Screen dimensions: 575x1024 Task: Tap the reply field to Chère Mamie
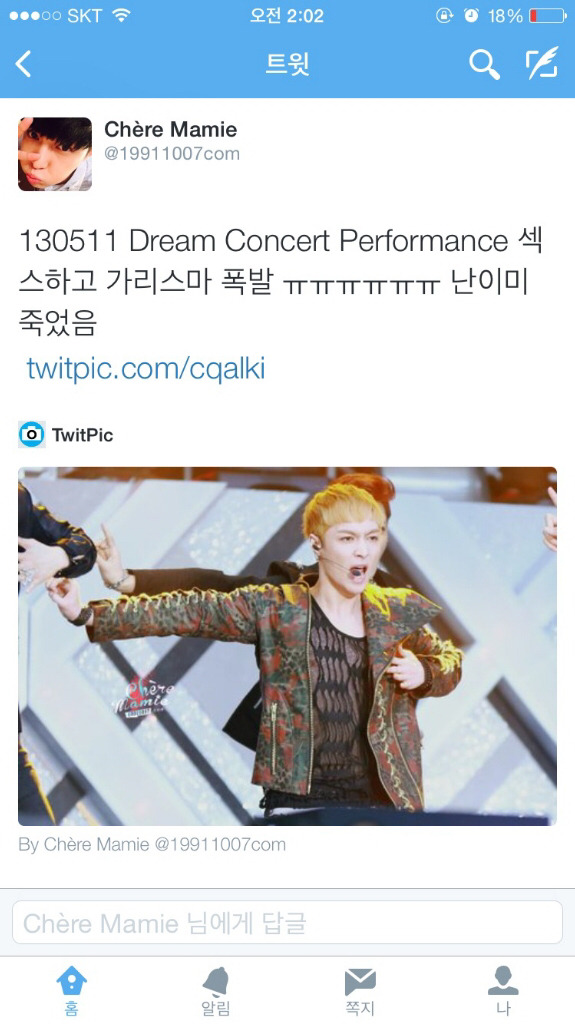[x=288, y=922]
